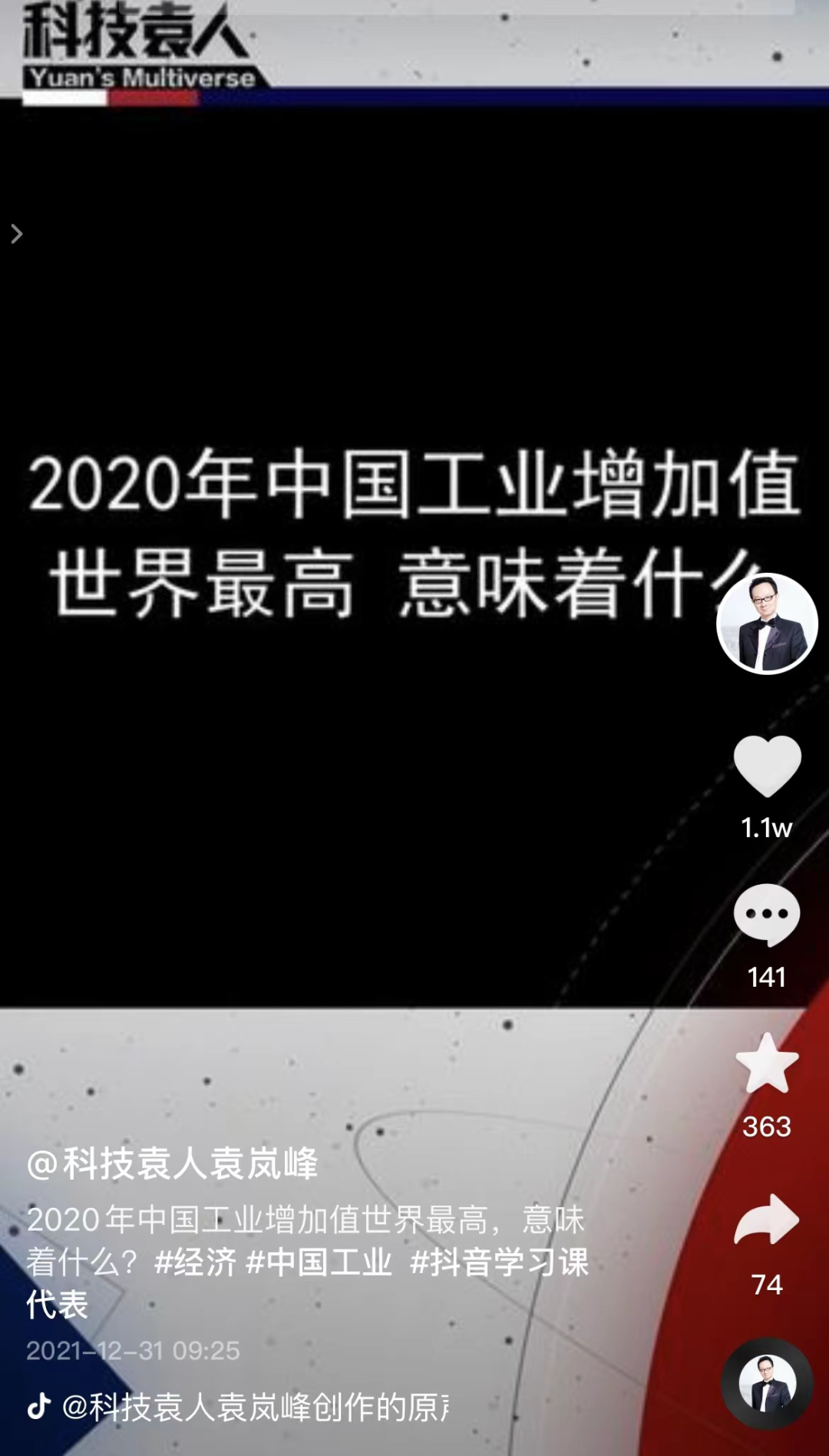Like this video with the heart icon
Screen dimensions: 829x1456
[767, 766]
